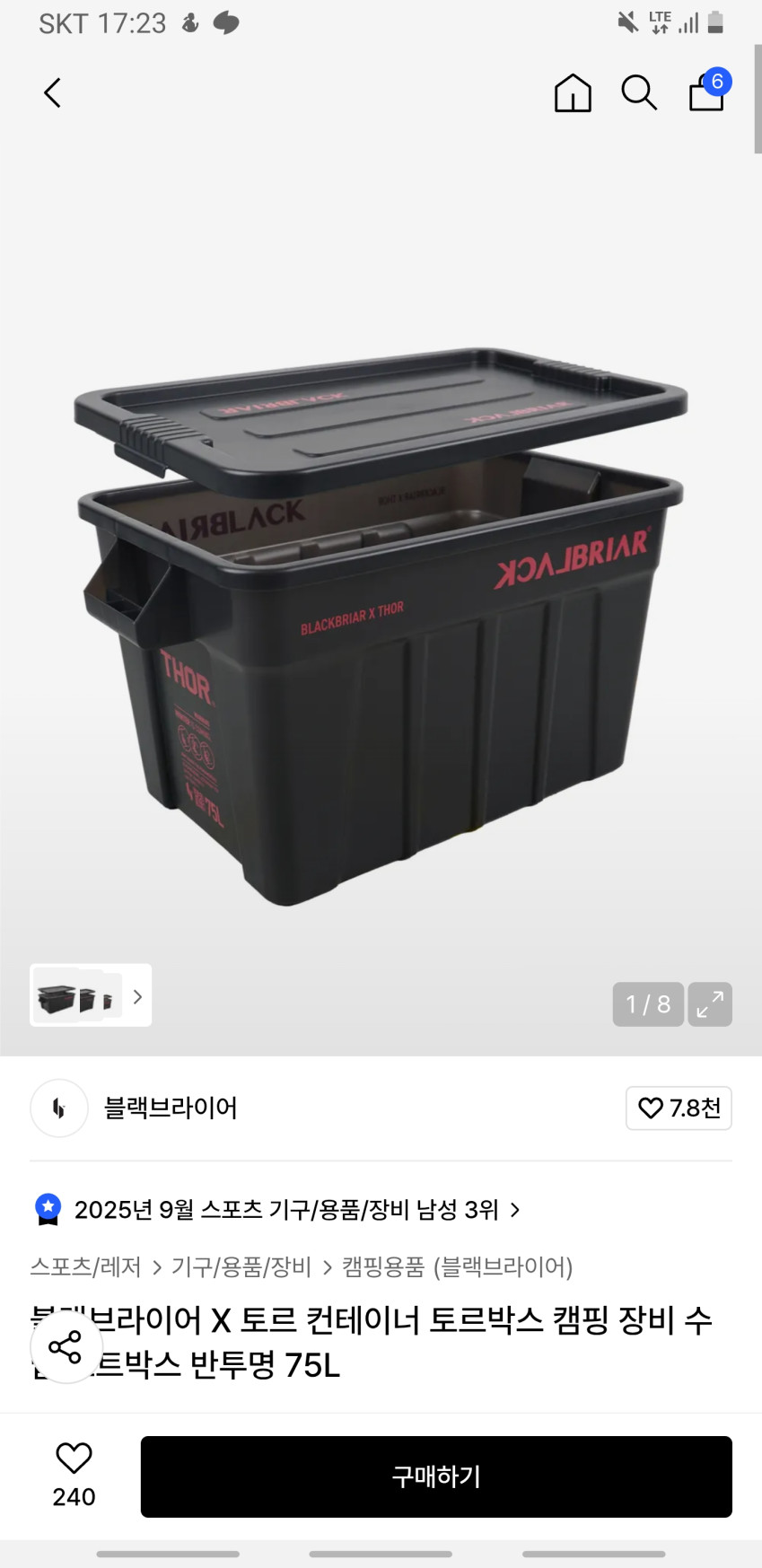Viewport: 762px width, 1568px height.
Task: Open the search magnifier icon
Action: (x=639, y=92)
